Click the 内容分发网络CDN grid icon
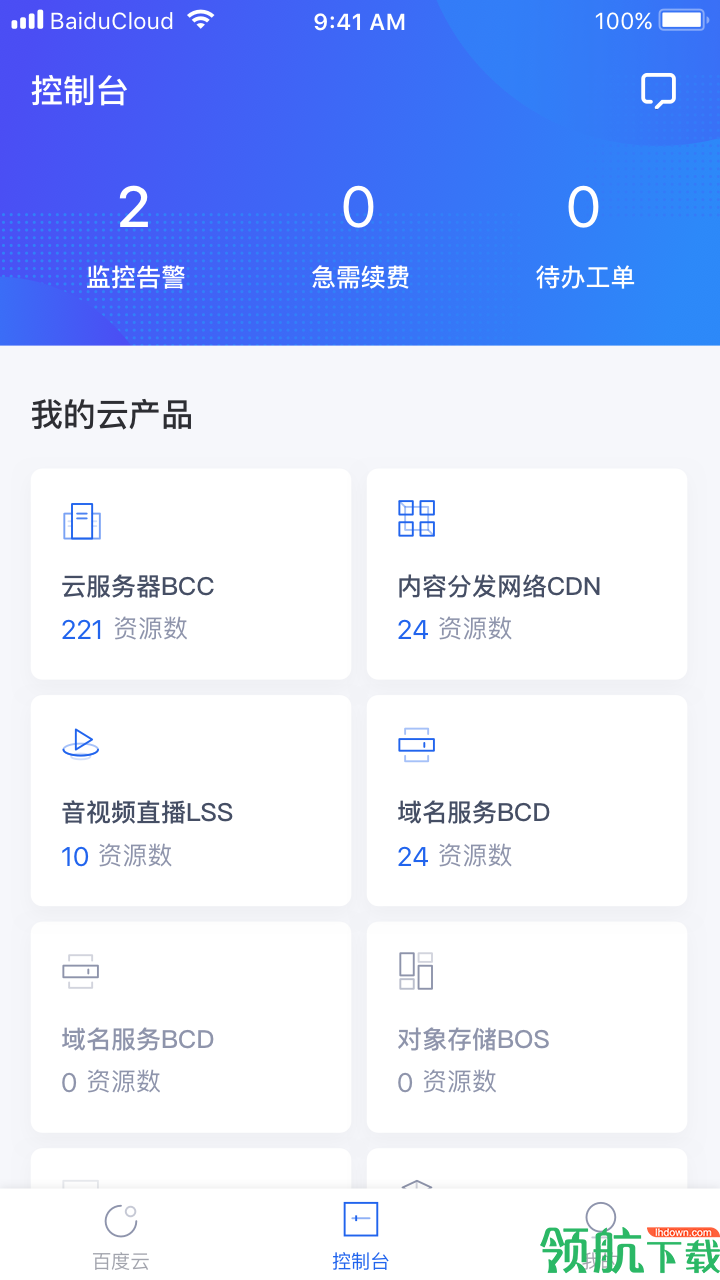This screenshot has height=1280, width=720. tap(416, 518)
